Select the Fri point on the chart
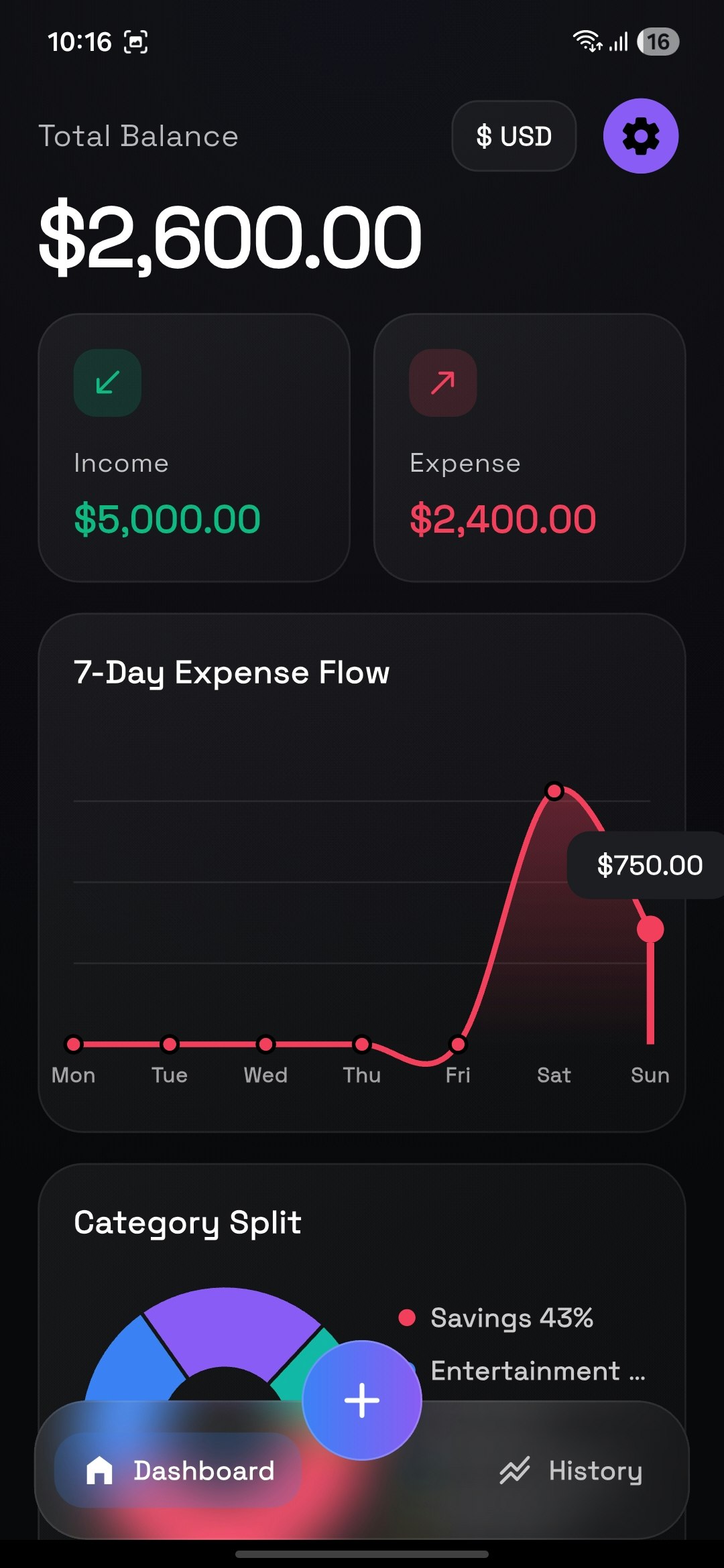724x1568 pixels. coord(458,1044)
